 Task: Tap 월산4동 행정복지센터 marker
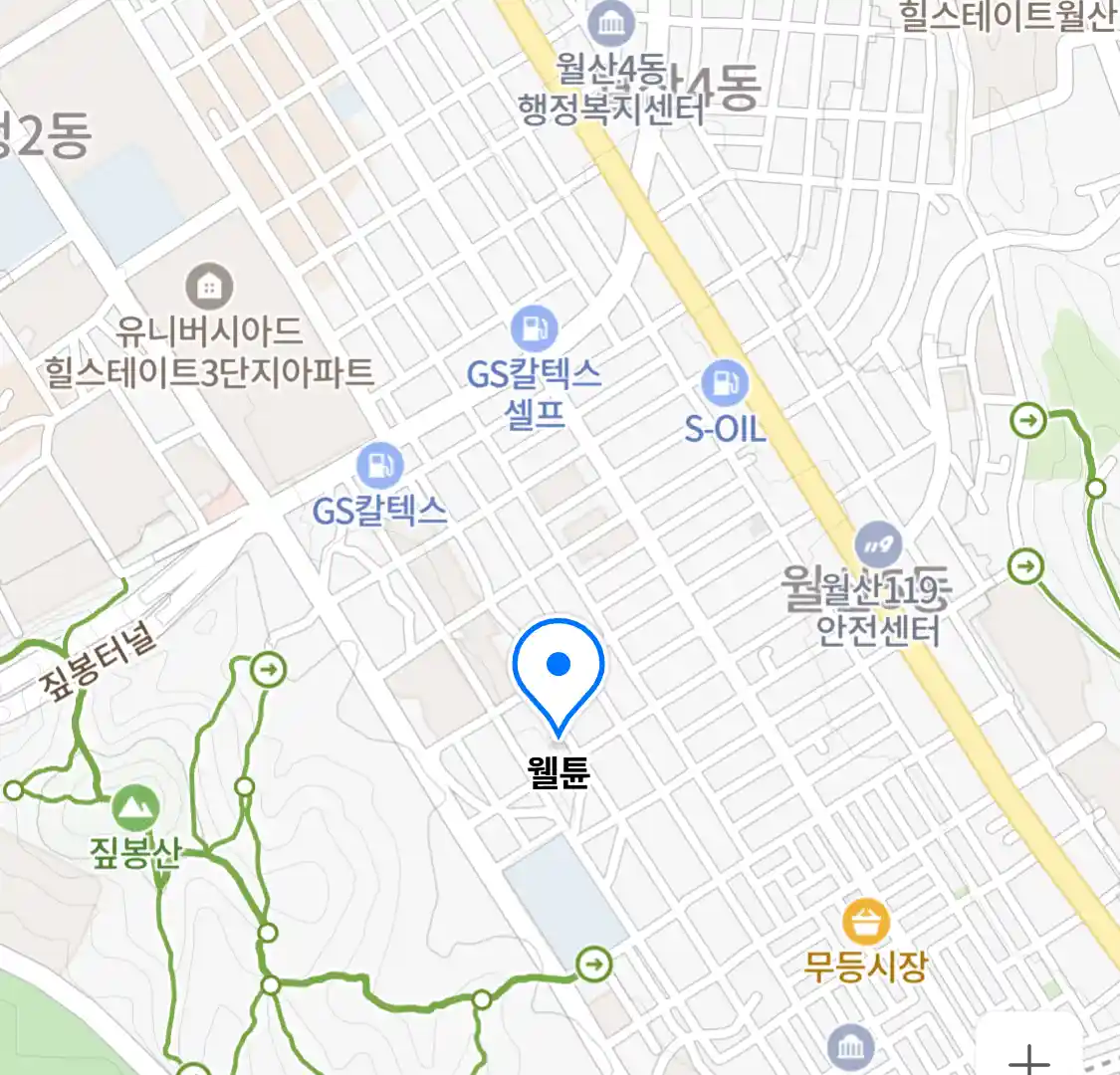[x=611, y=22]
